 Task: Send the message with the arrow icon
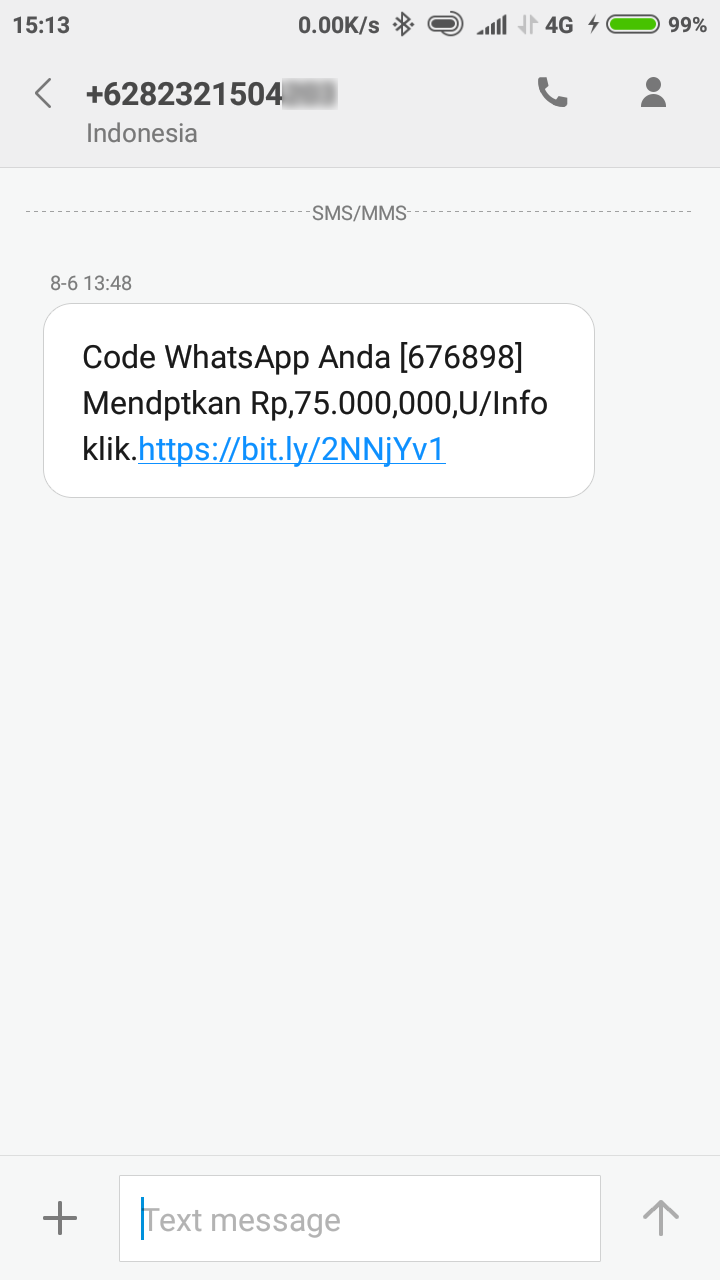tap(660, 1218)
